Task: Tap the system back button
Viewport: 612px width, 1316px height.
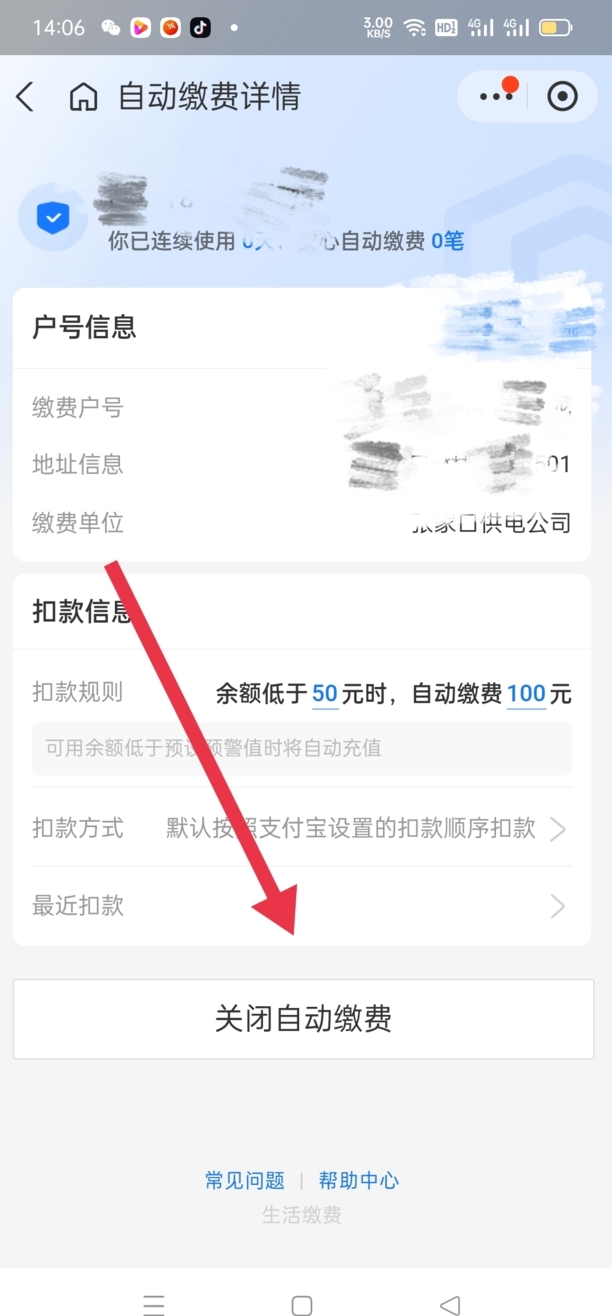Action: pyautogui.click(x=450, y=1304)
